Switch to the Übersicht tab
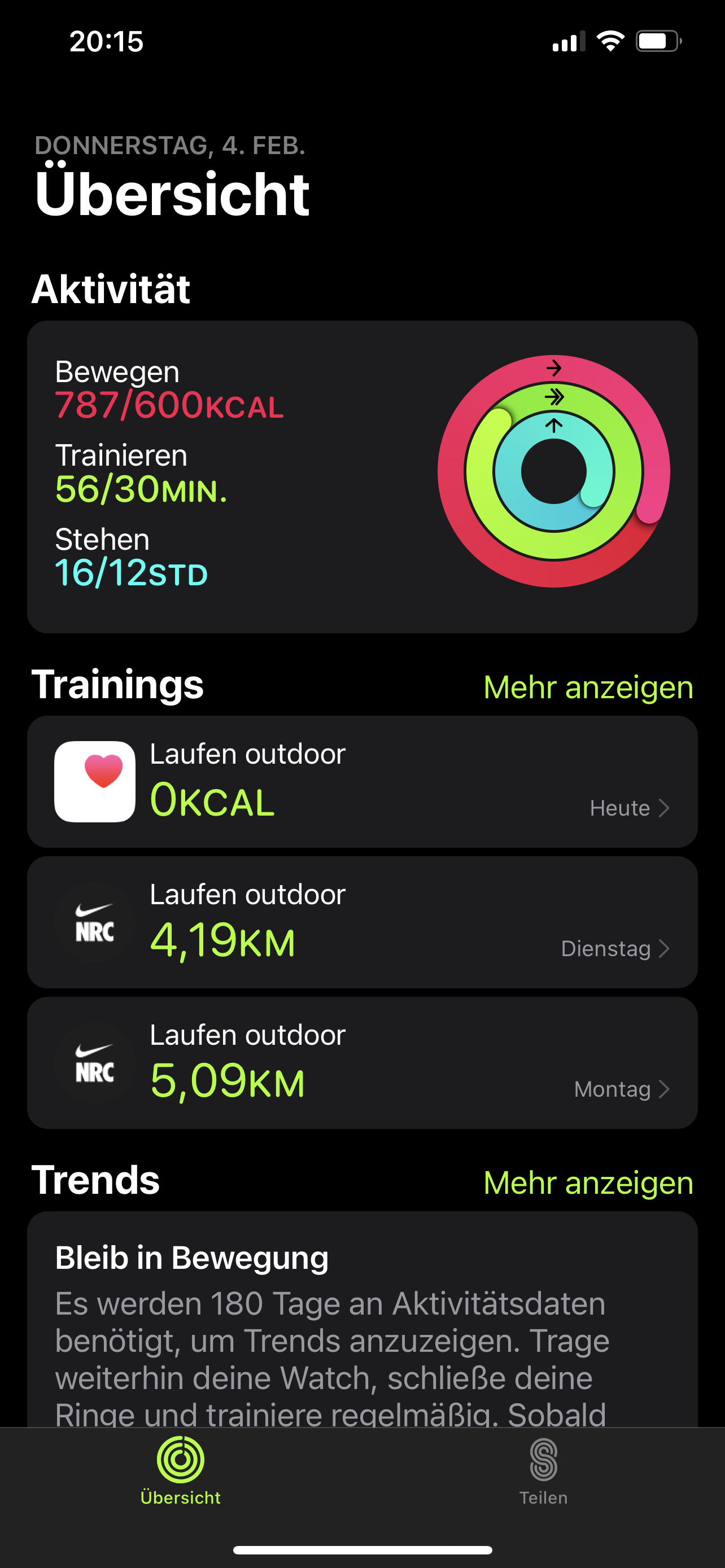Image resolution: width=725 pixels, height=1568 pixels. coord(181,1470)
